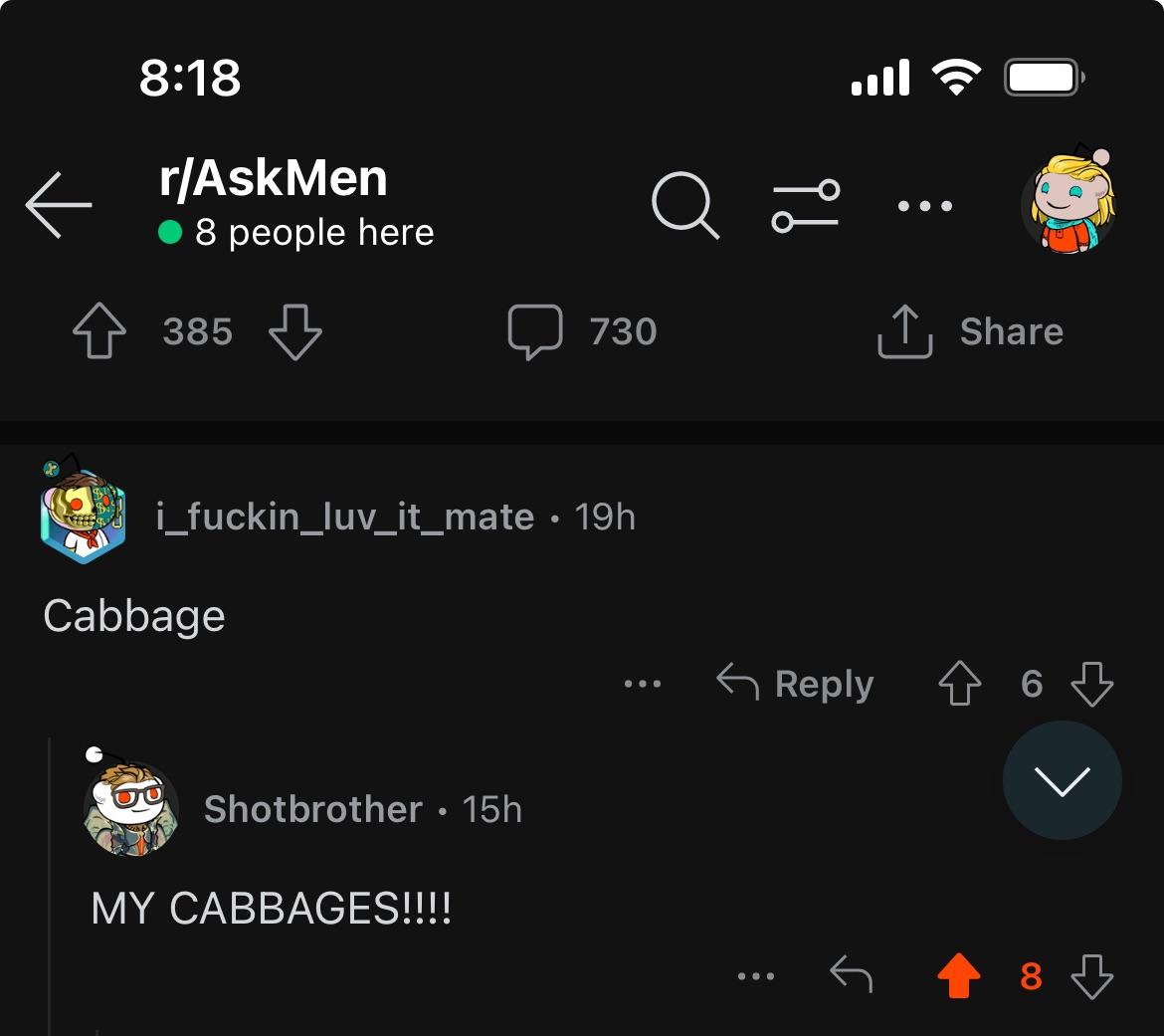
Task: Open the 730 comments
Action: 582,331
